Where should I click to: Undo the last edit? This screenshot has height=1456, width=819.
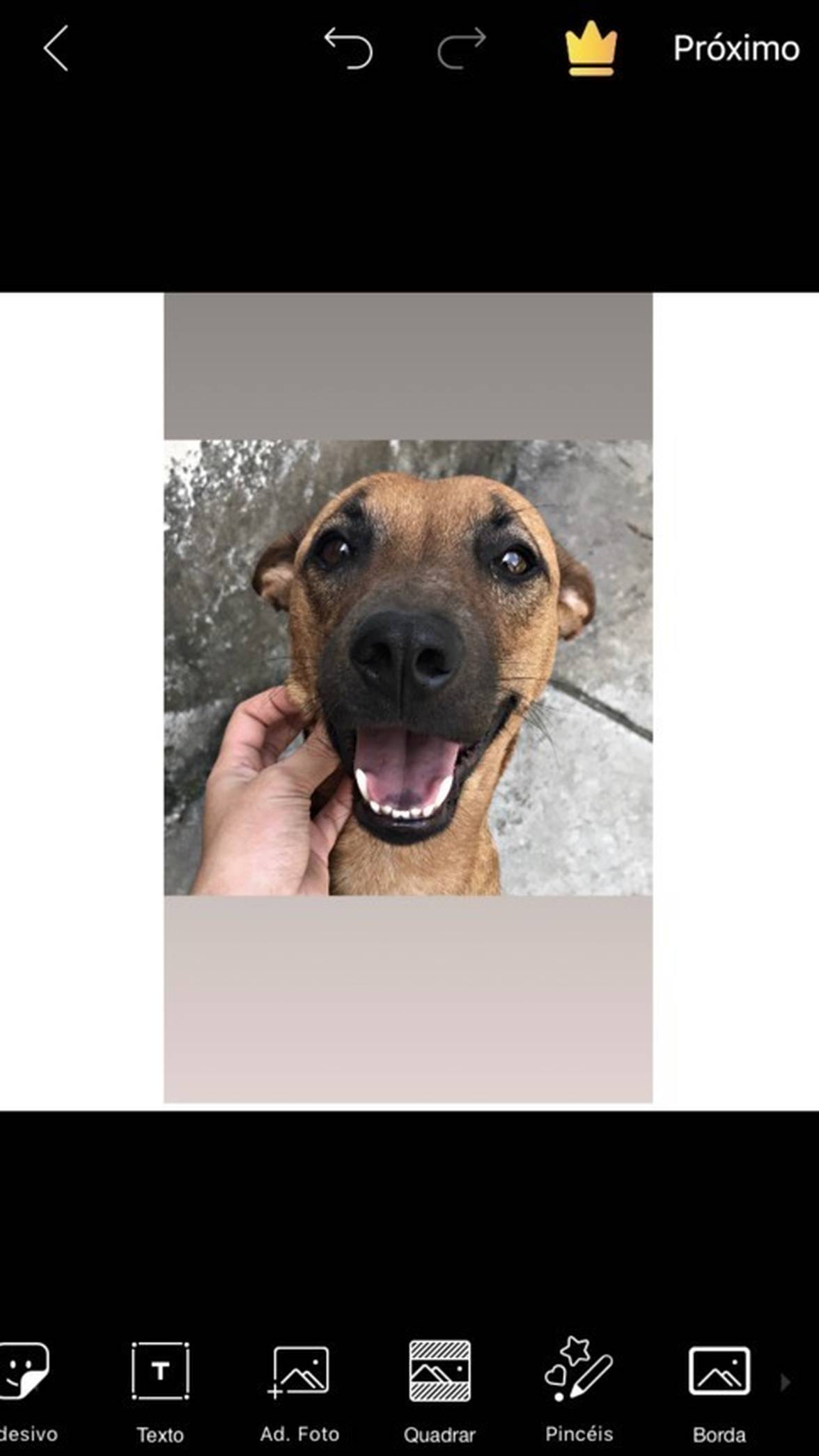[x=348, y=48]
